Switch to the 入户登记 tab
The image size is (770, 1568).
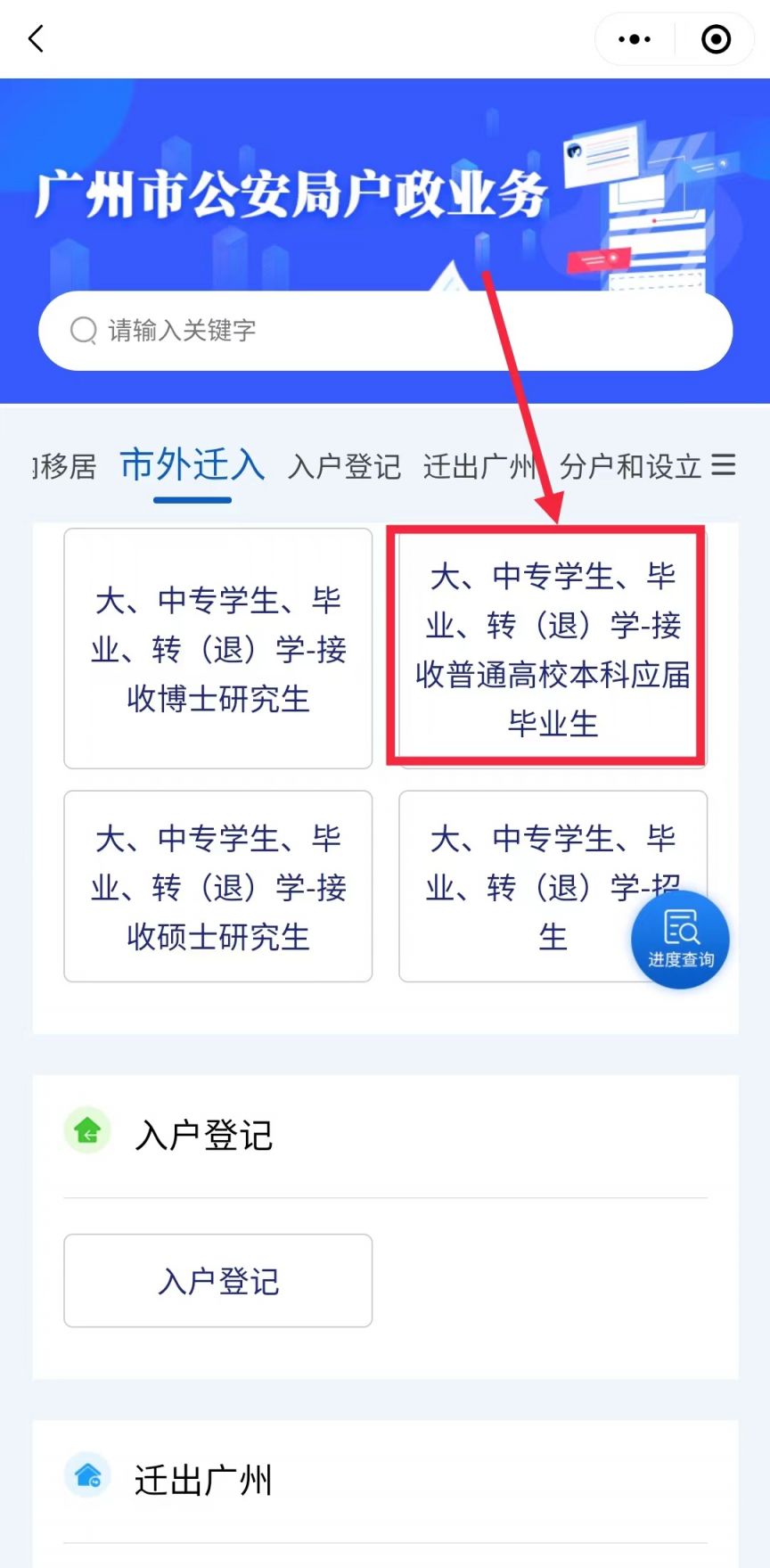(345, 466)
